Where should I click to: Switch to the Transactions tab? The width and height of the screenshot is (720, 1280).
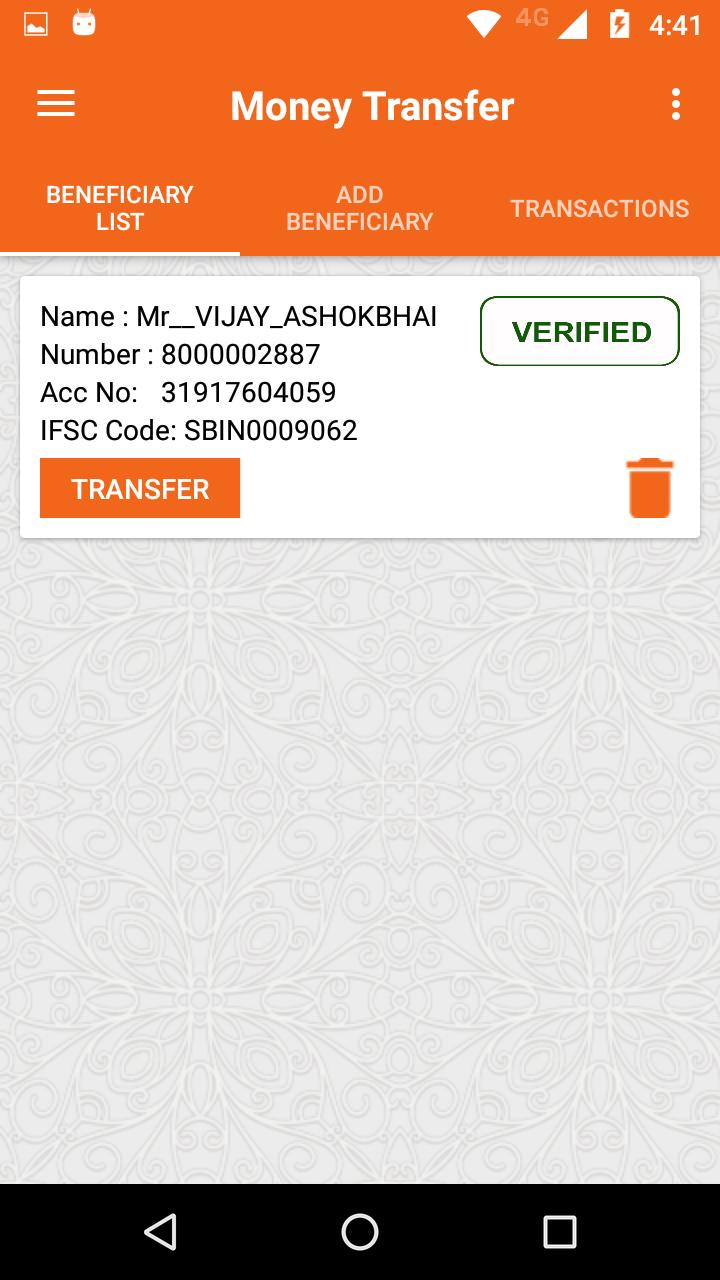point(600,208)
